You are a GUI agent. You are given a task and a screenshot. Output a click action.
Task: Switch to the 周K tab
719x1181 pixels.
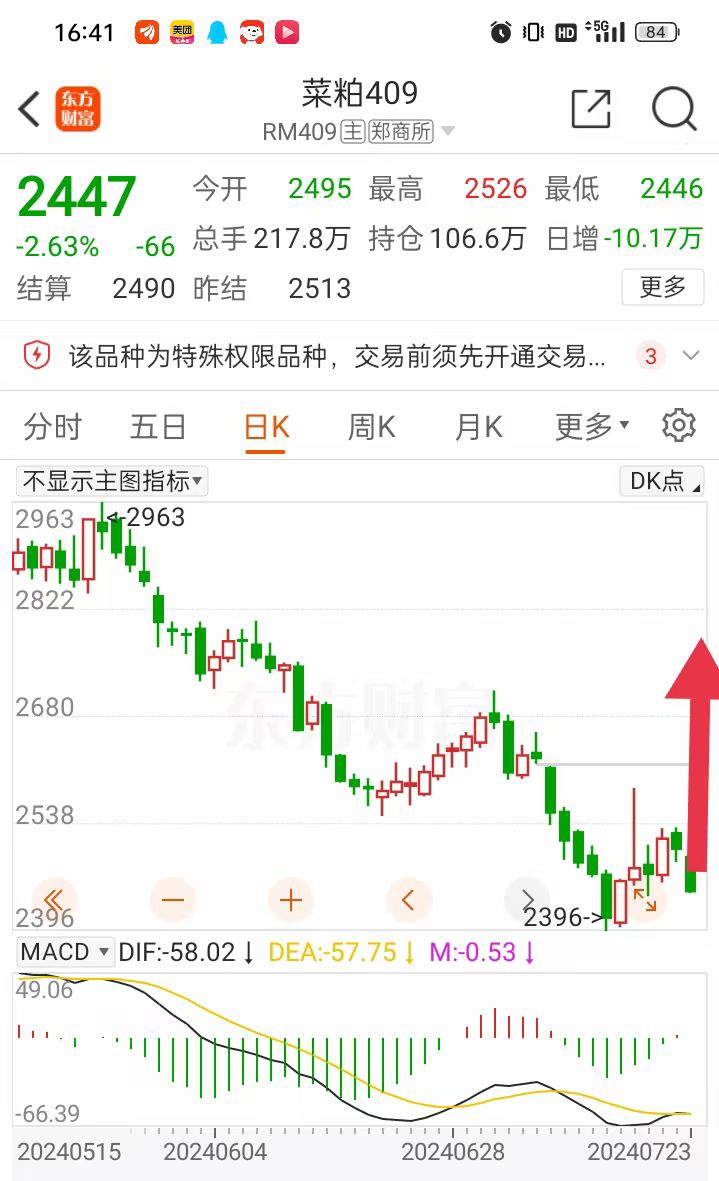371,427
